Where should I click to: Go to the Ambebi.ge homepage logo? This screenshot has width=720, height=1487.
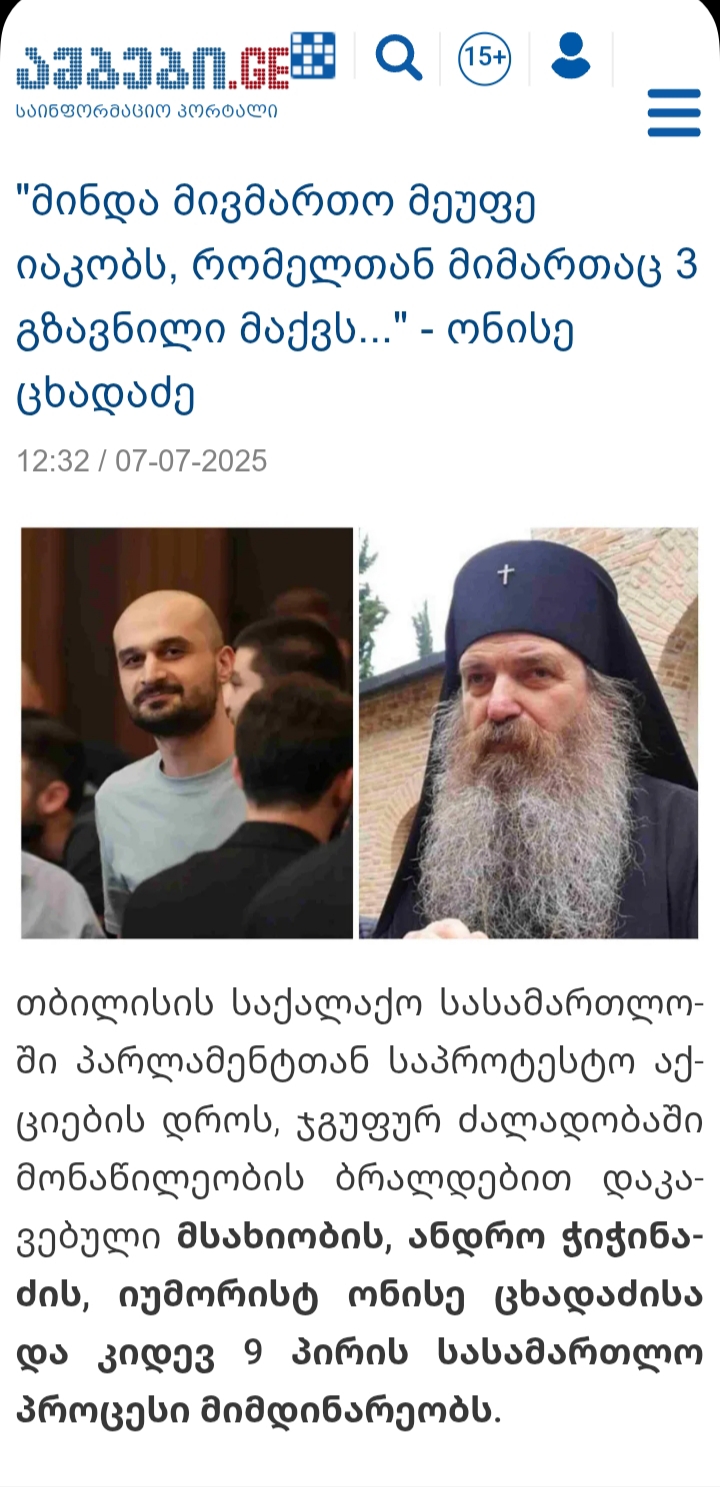tap(175, 72)
